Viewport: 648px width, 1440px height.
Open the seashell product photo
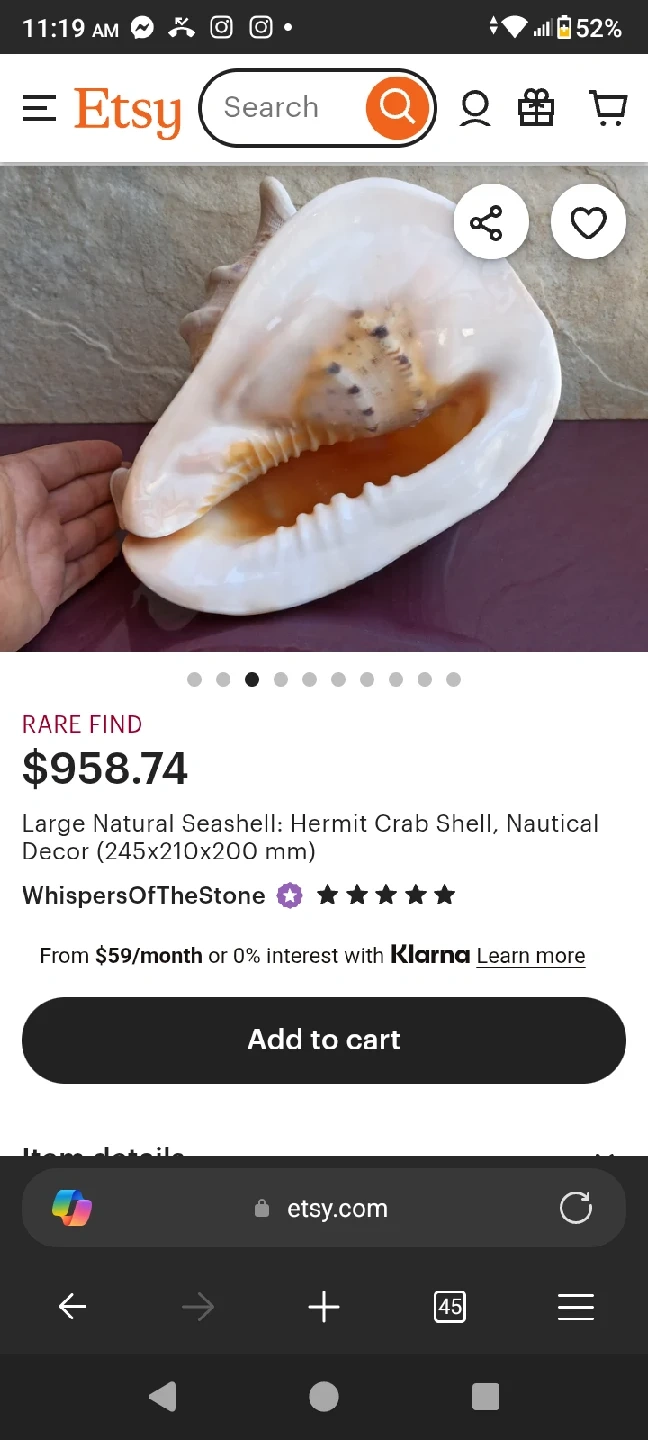click(x=324, y=420)
